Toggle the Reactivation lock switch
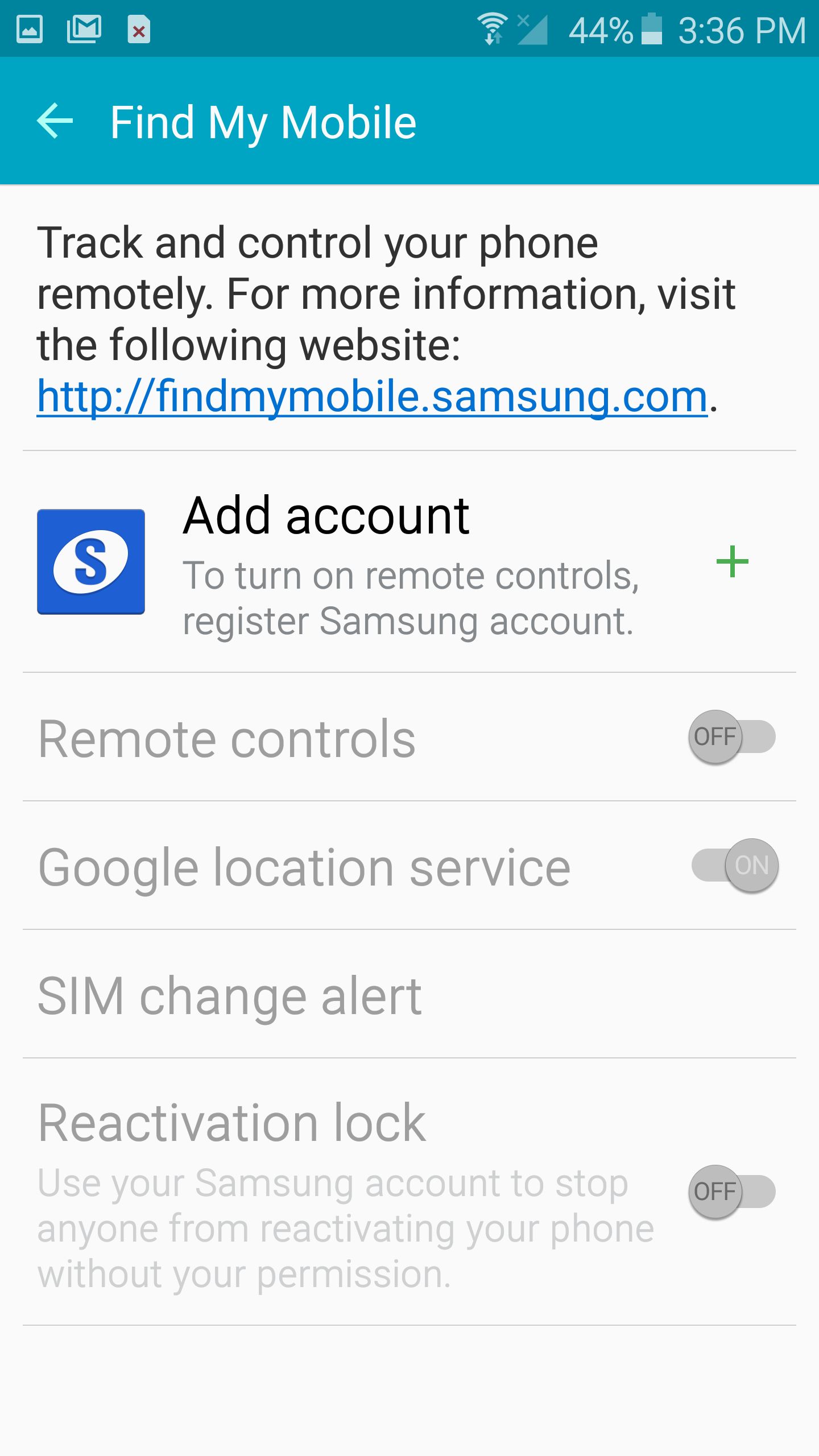Viewport: 819px width, 1456px height. 731,1191
